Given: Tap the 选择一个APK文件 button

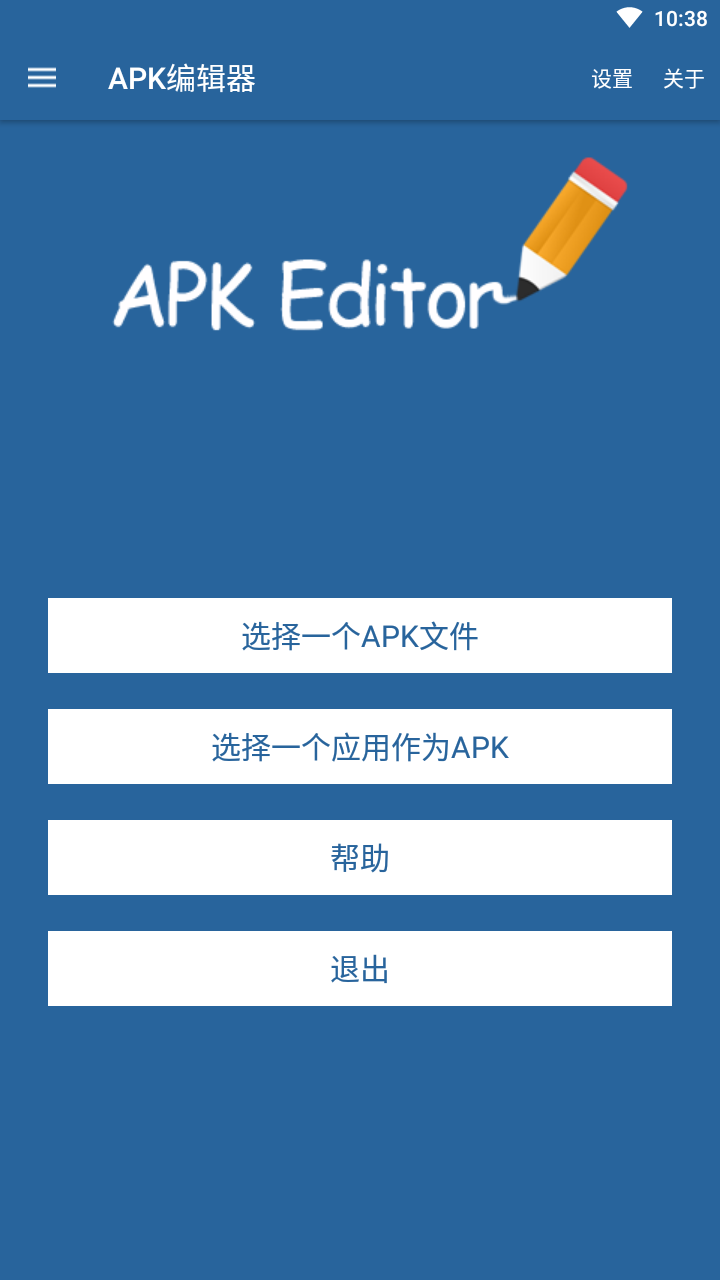Looking at the screenshot, I should coord(360,636).
